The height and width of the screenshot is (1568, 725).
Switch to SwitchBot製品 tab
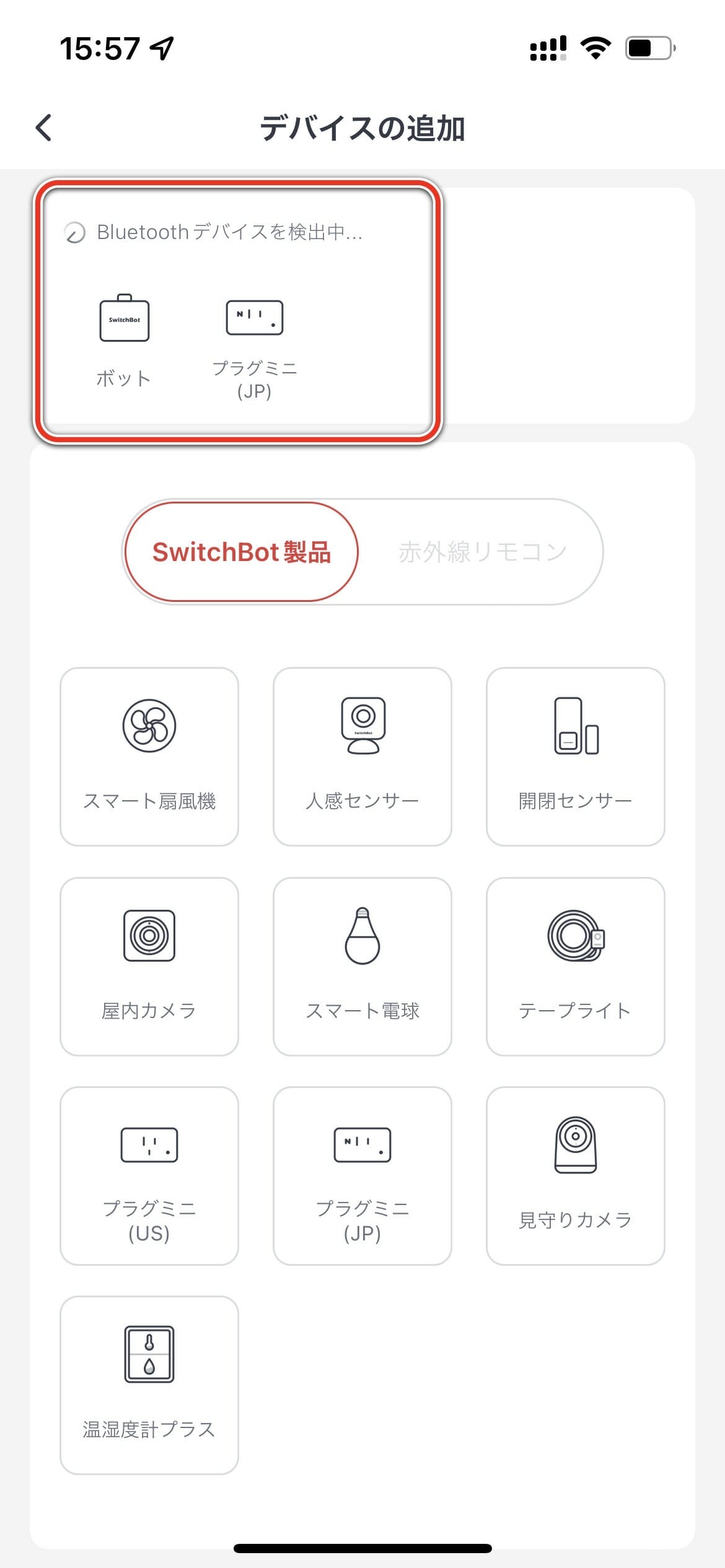[242, 552]
